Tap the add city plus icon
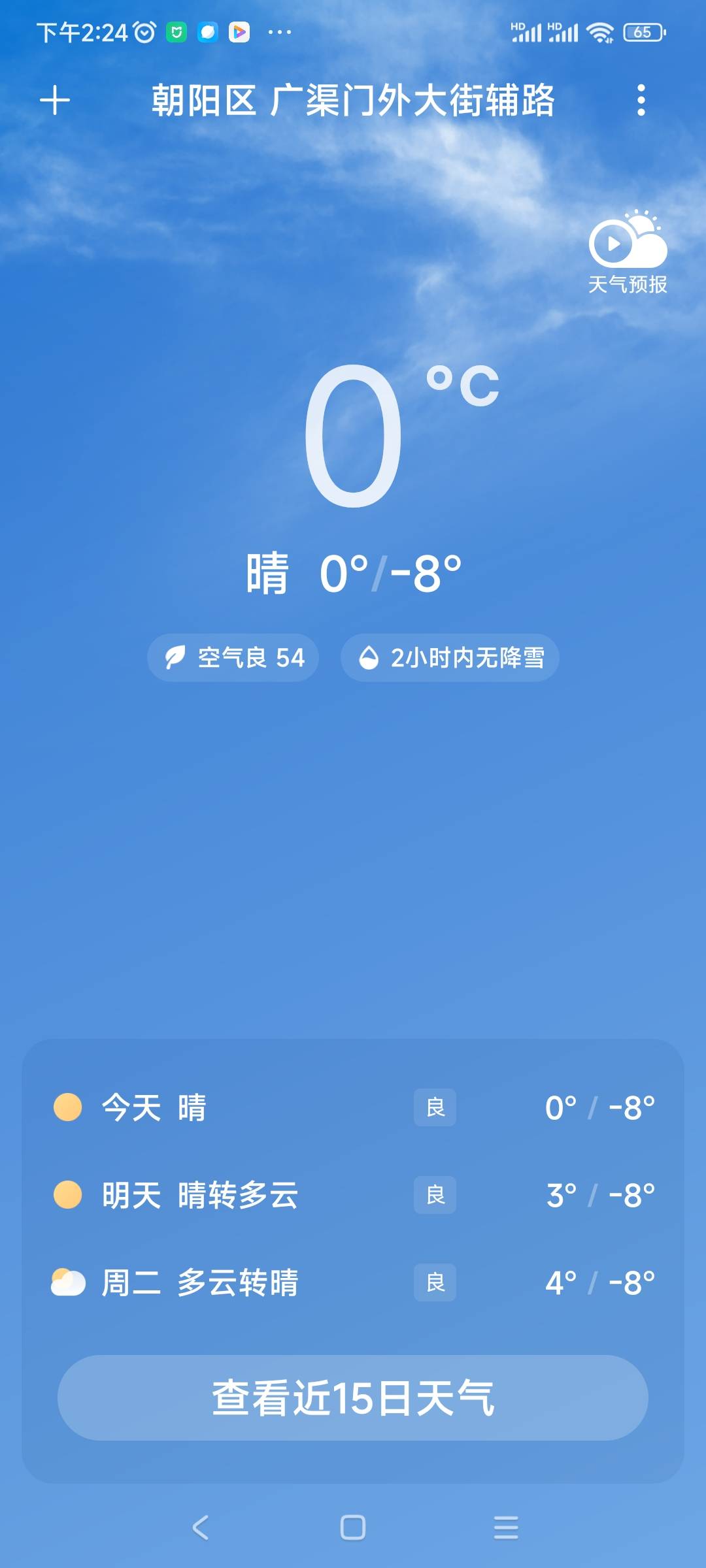The image size is (706, 1568). (55, 101)
